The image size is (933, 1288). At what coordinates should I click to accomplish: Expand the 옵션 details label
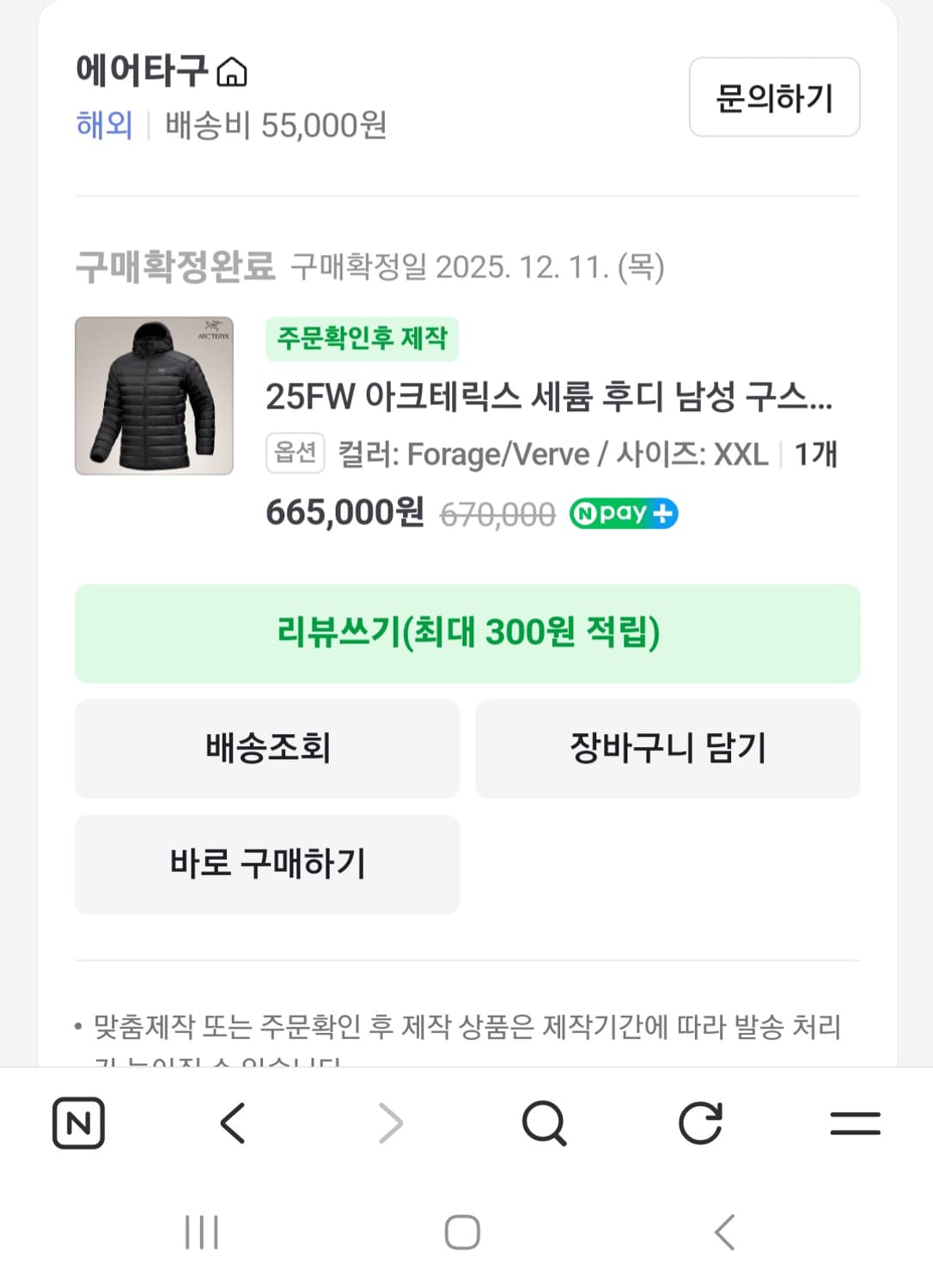click(x=296, y=453)
